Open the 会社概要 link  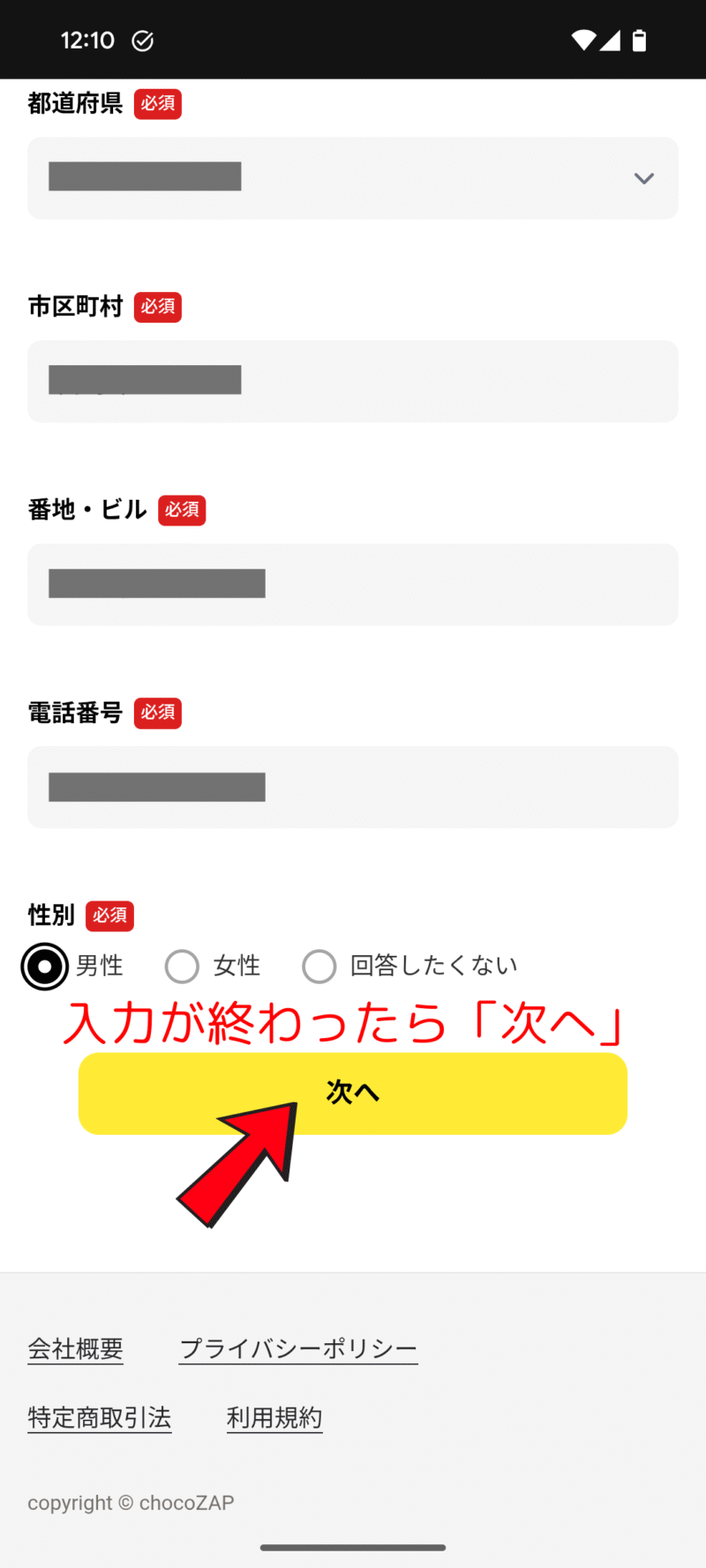76,1348
